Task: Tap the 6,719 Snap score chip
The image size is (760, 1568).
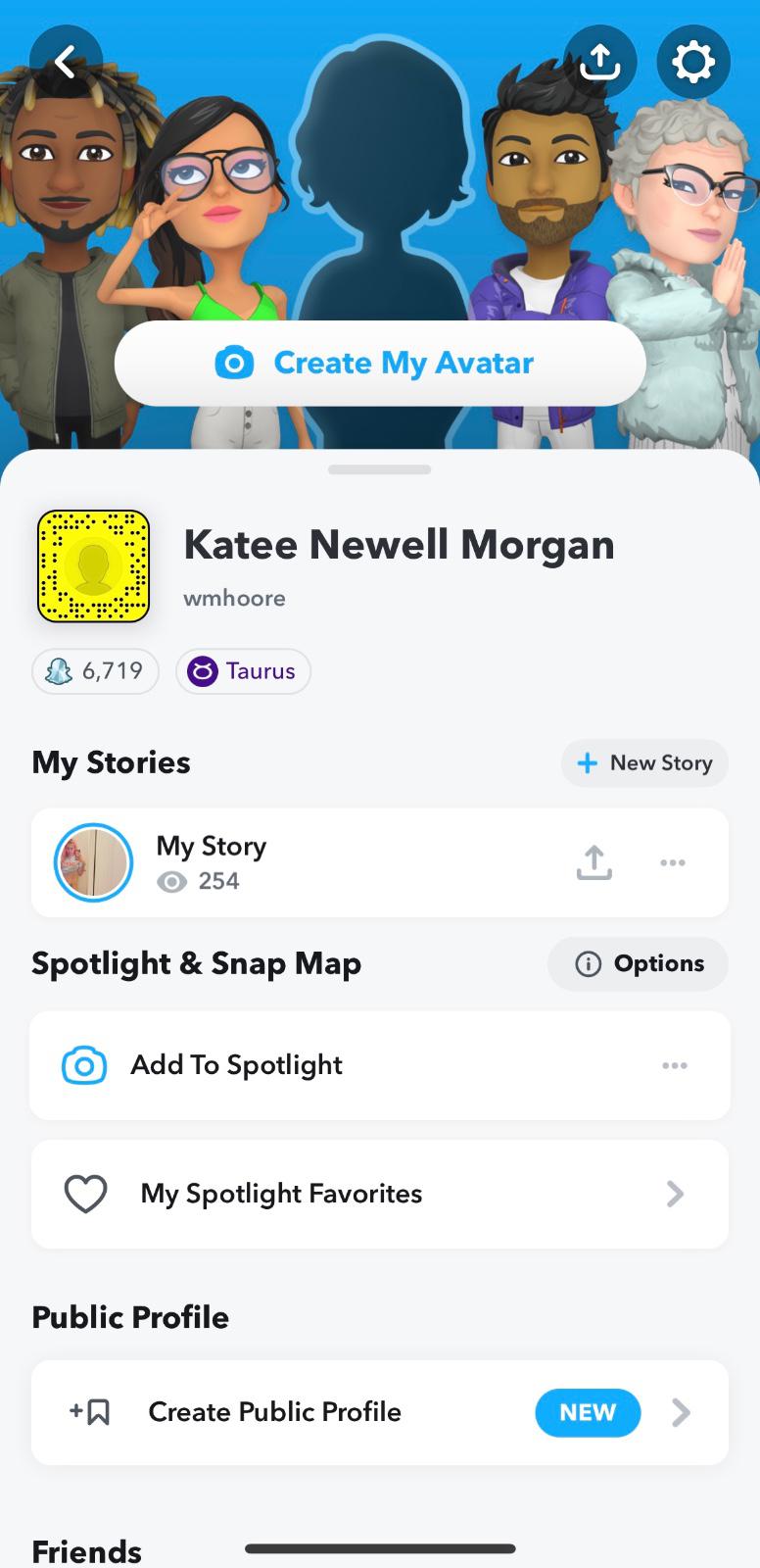Action: point(95,671)
